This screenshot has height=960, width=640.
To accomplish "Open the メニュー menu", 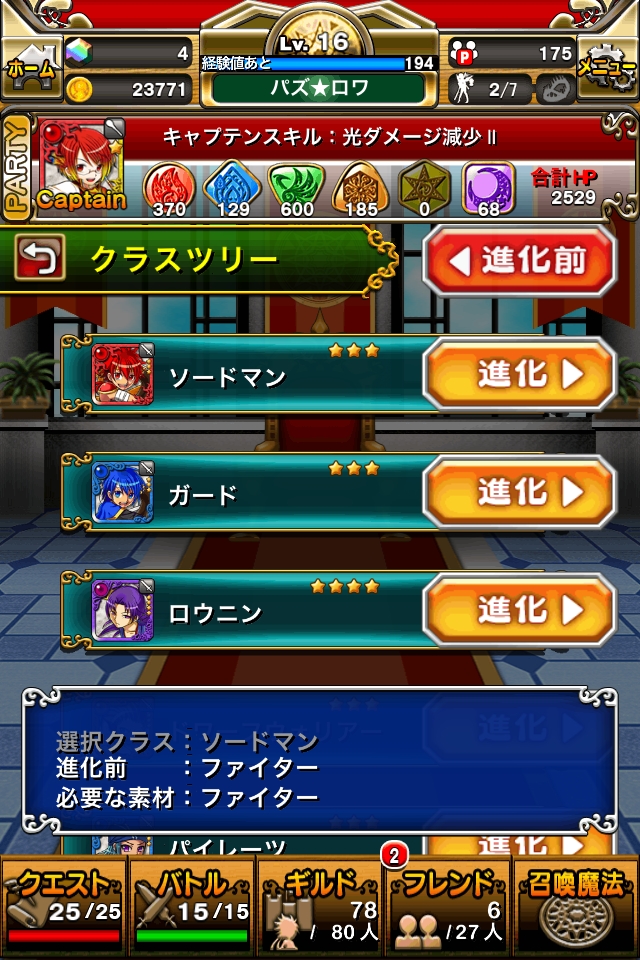I will pos(608,68).
